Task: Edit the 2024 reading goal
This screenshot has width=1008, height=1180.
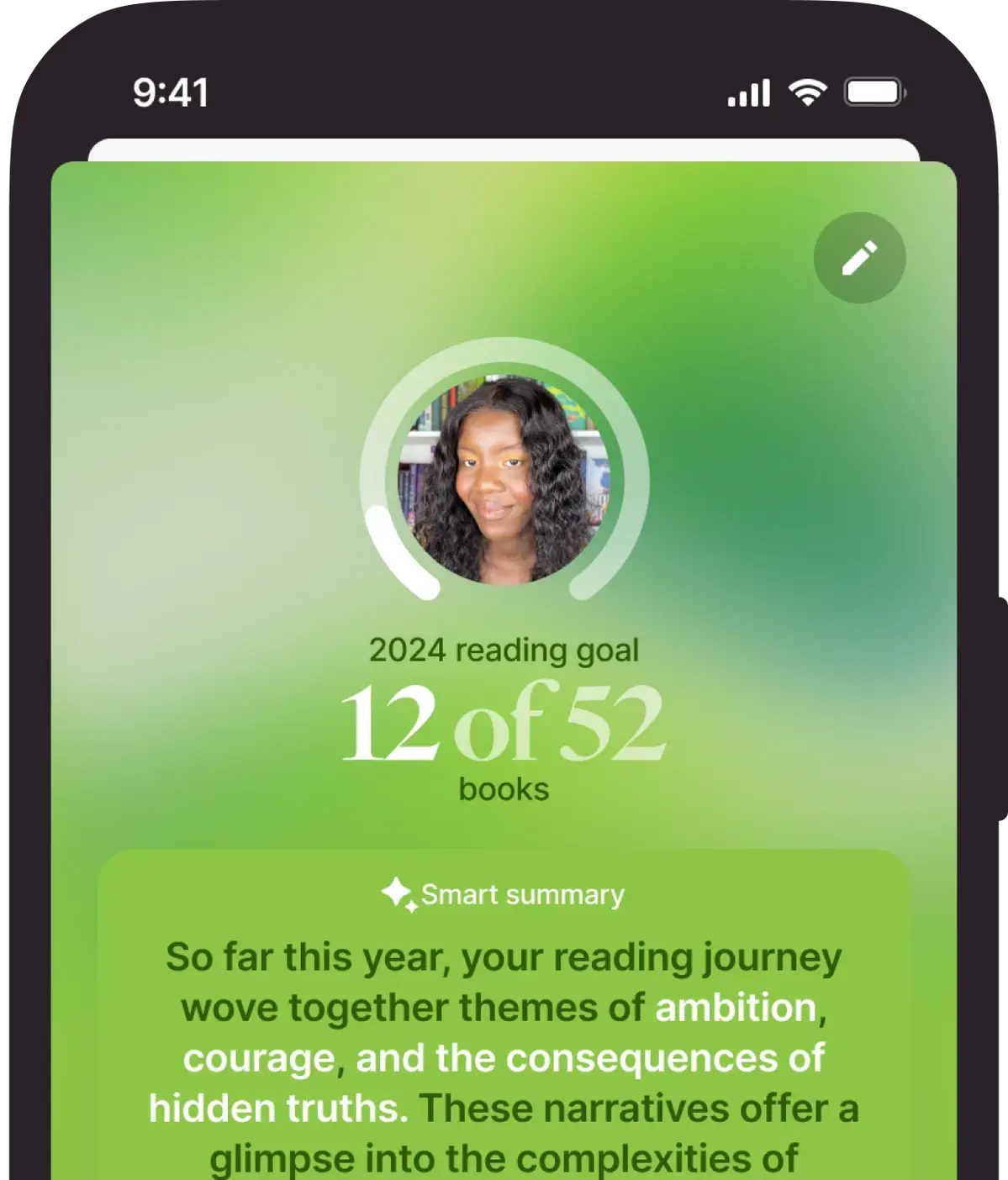Action: [x=859, y=258]
